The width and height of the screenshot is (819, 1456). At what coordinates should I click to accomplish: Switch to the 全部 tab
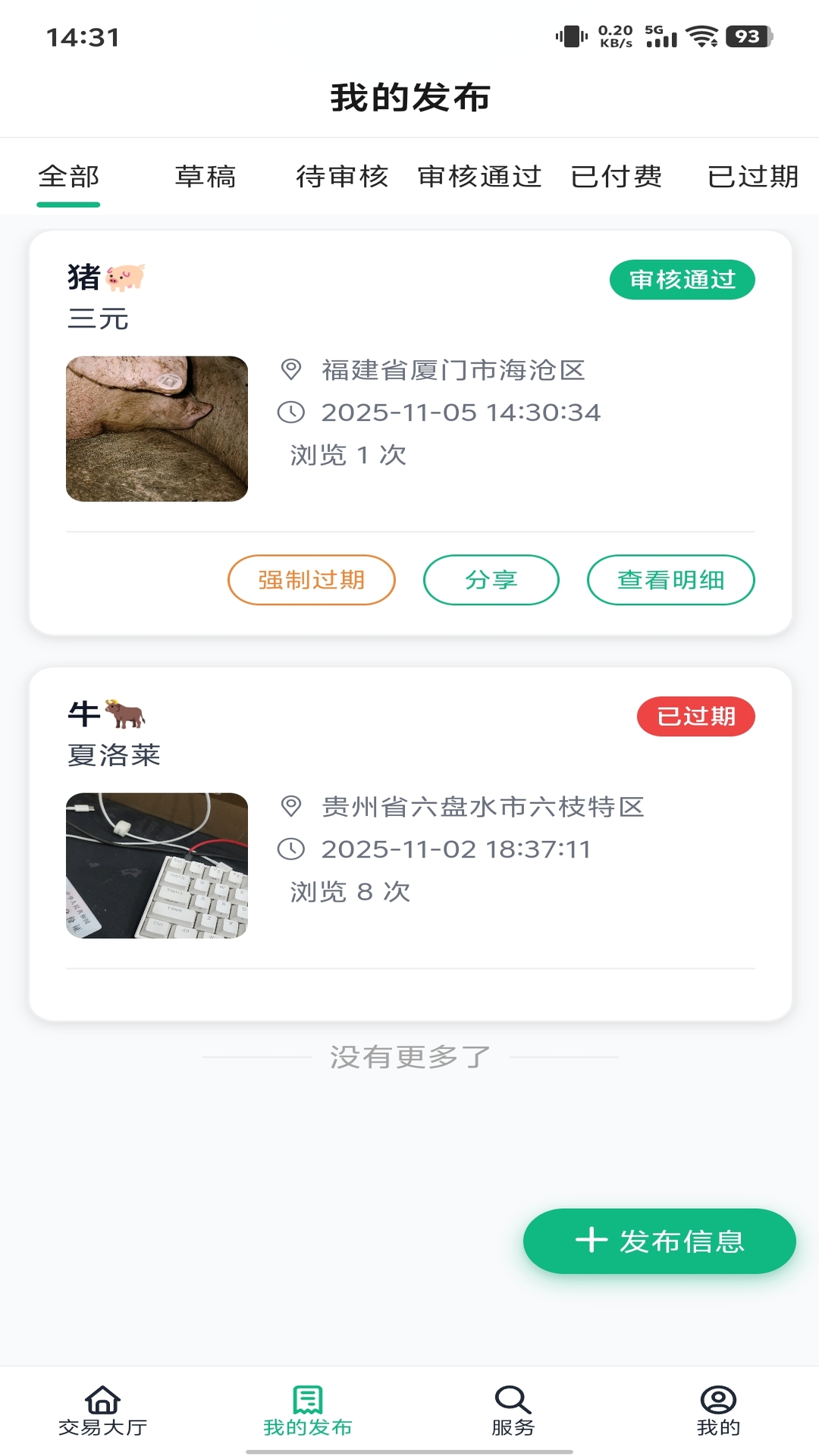point(69,176)
